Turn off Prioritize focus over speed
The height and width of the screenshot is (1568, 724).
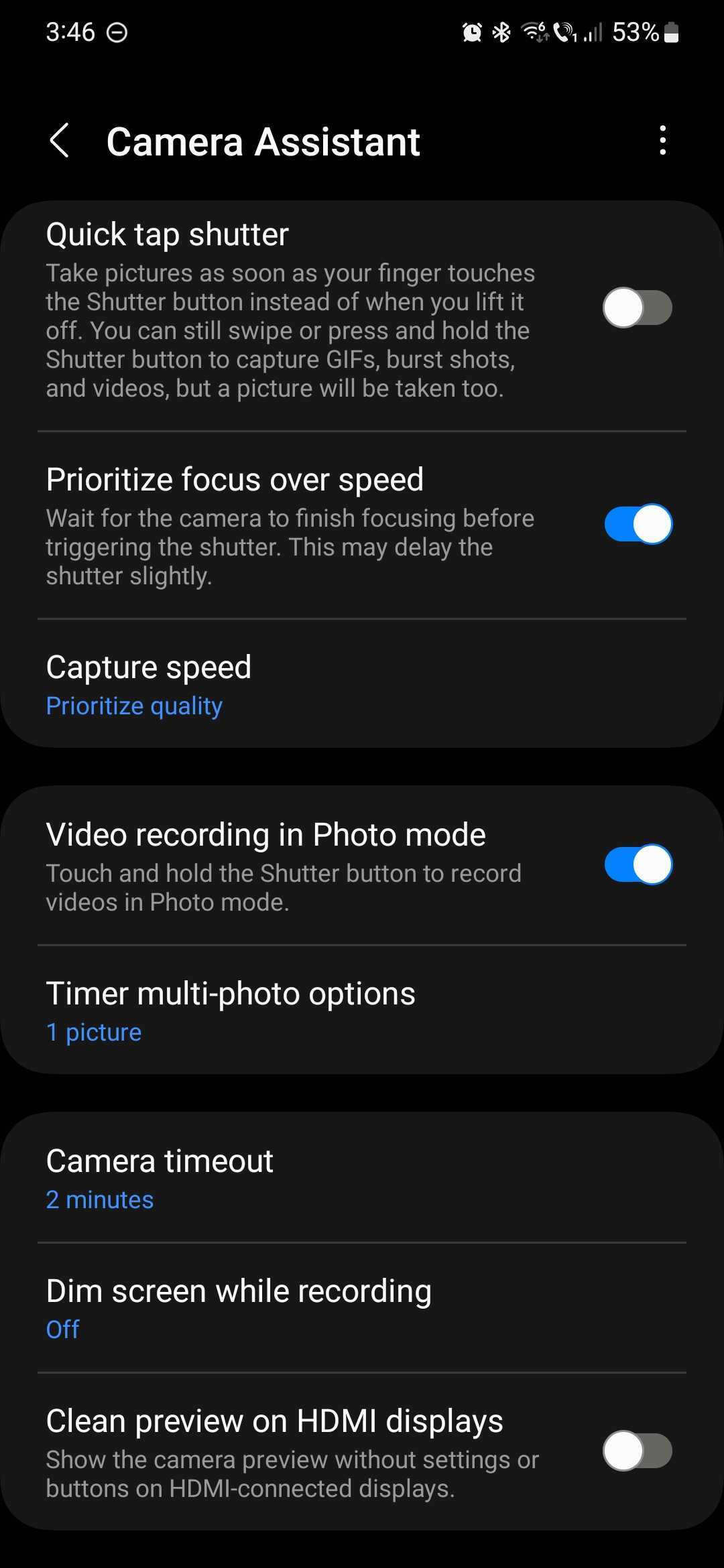pos(638,524)
